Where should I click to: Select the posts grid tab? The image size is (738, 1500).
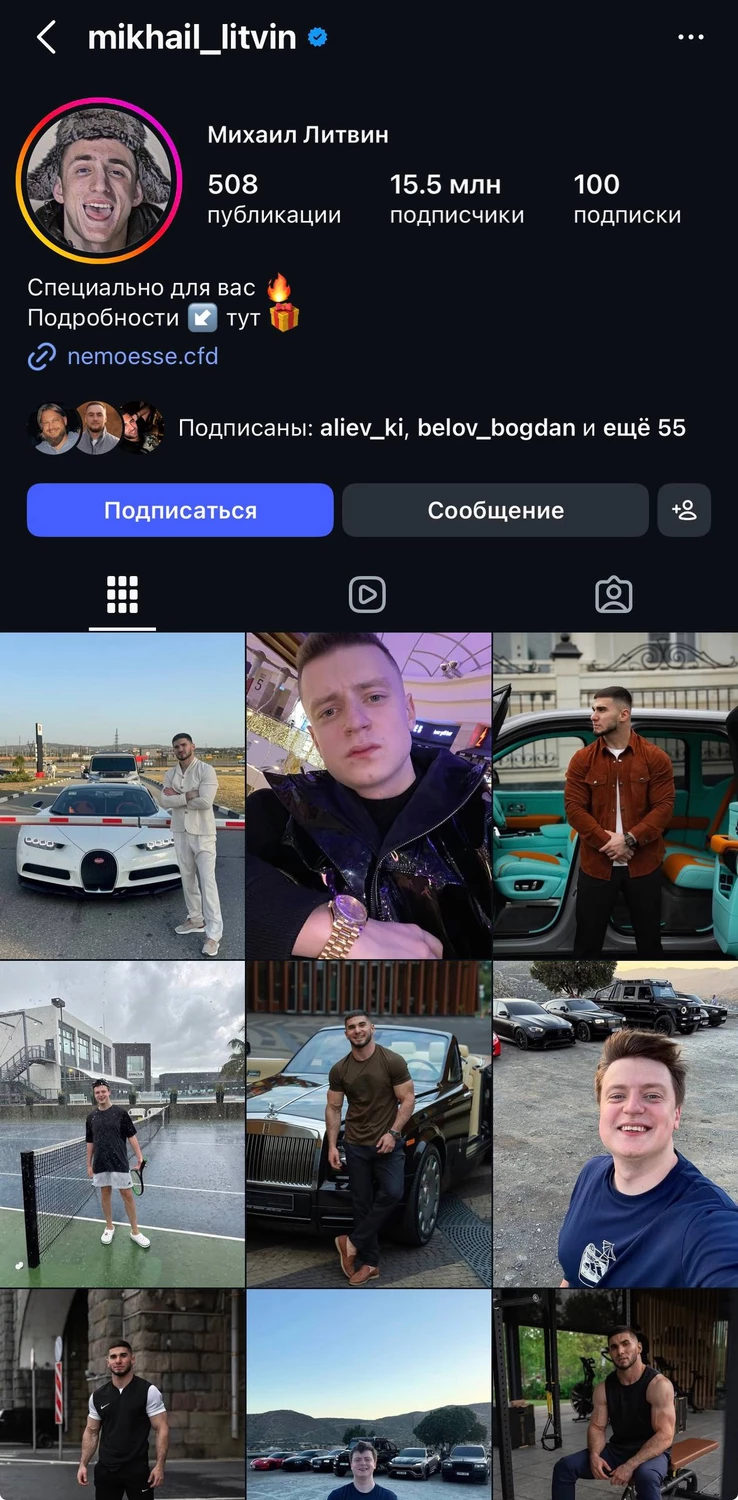point(122,595)
